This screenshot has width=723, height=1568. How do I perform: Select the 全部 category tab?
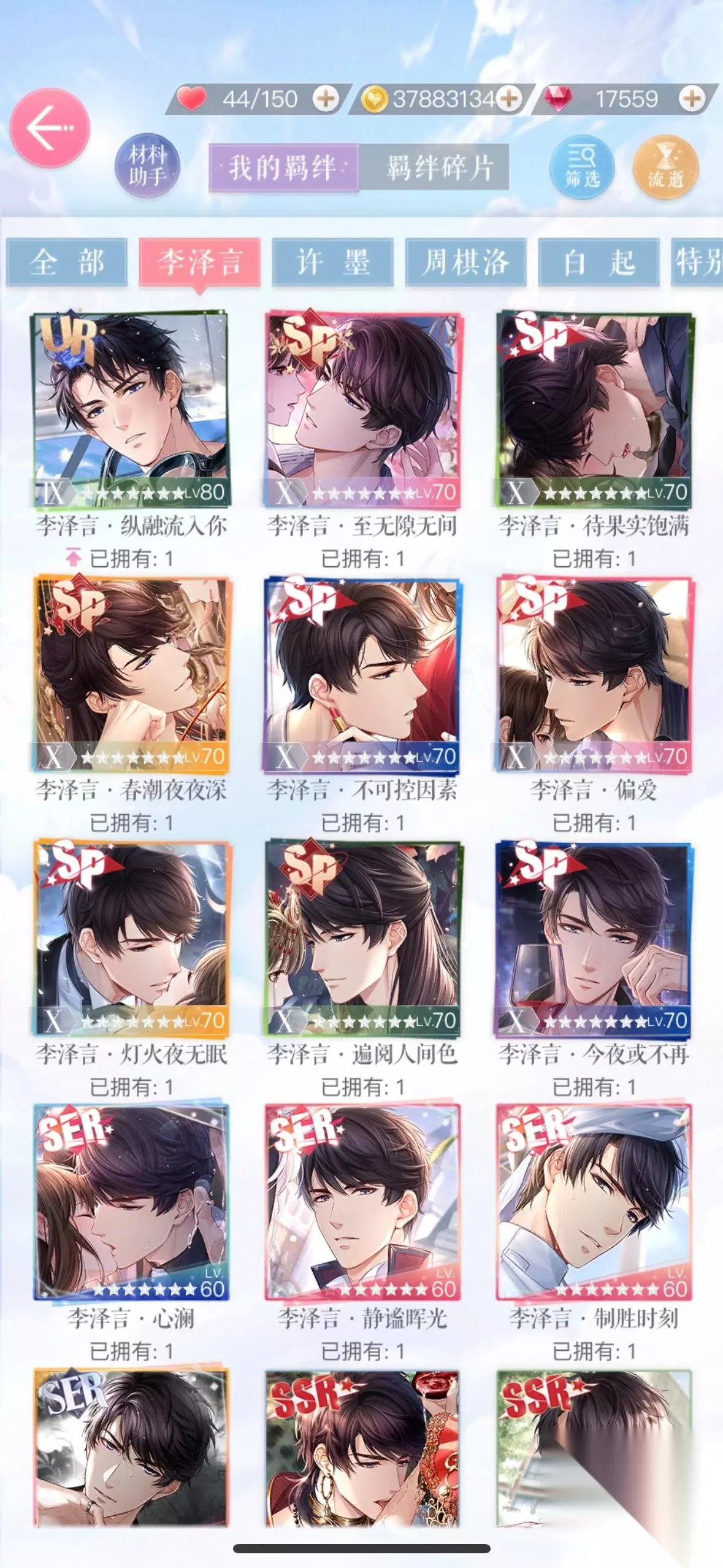click(67, 263)
